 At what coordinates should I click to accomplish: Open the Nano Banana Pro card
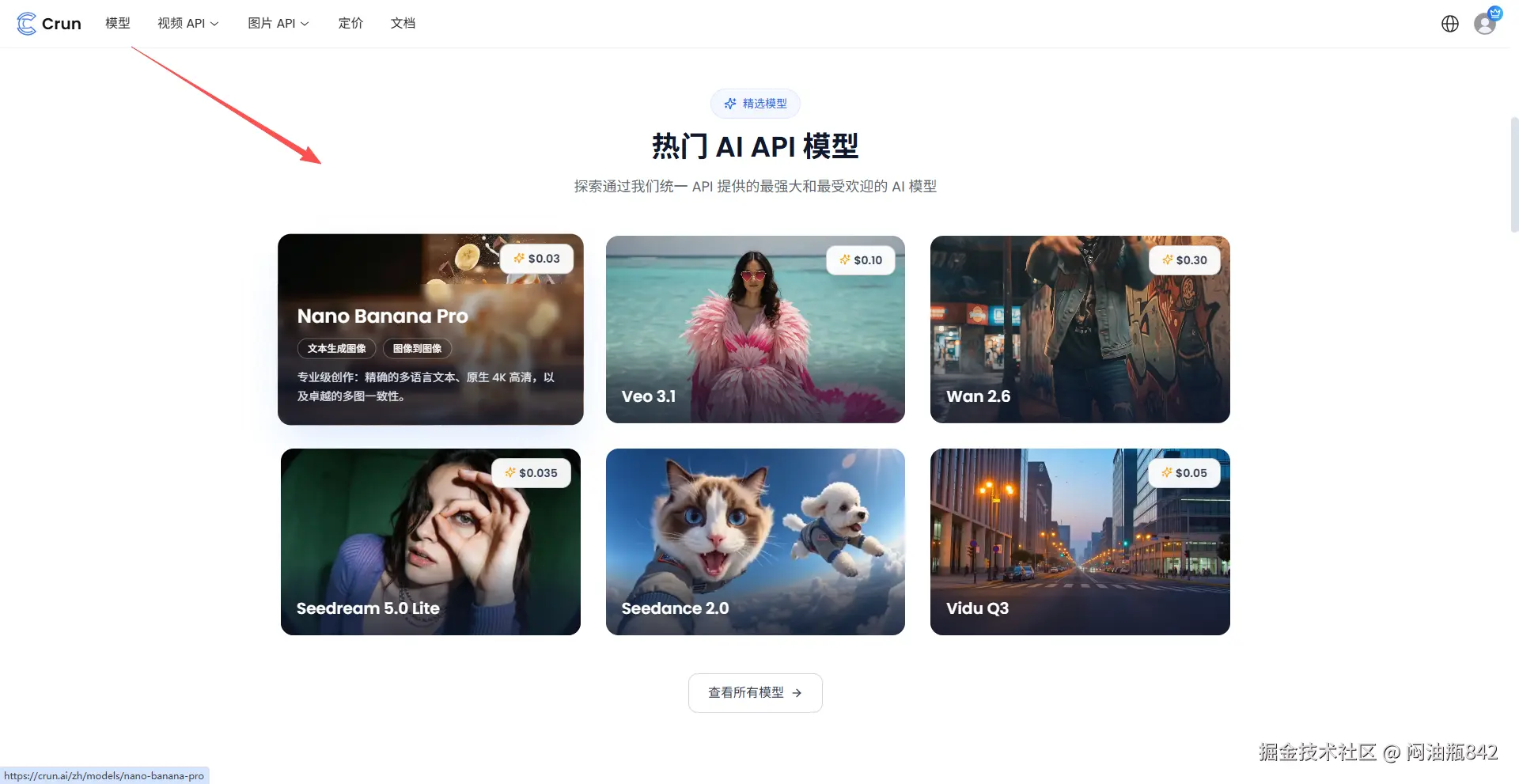(x=430, y=329)
